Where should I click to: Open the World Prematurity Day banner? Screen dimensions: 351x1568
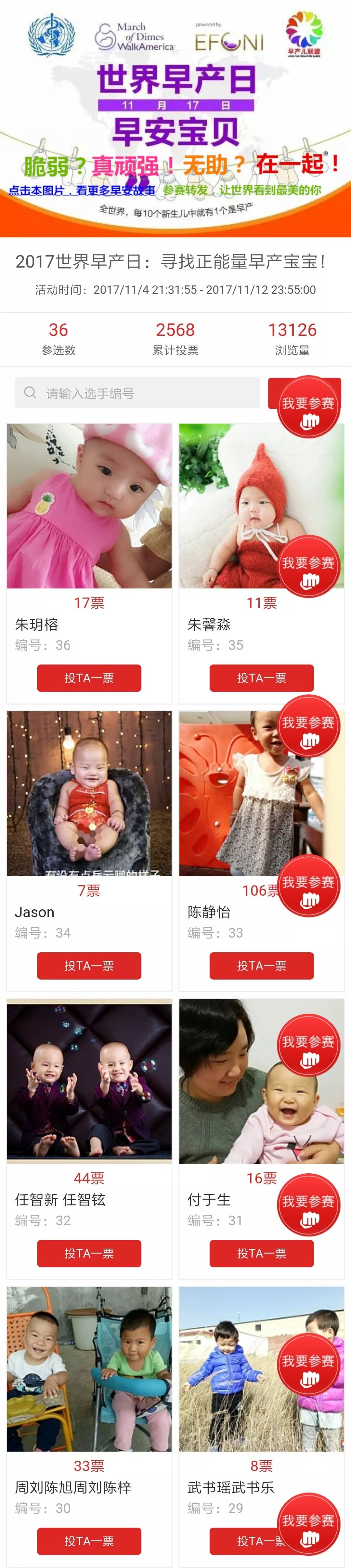point(175,118)
